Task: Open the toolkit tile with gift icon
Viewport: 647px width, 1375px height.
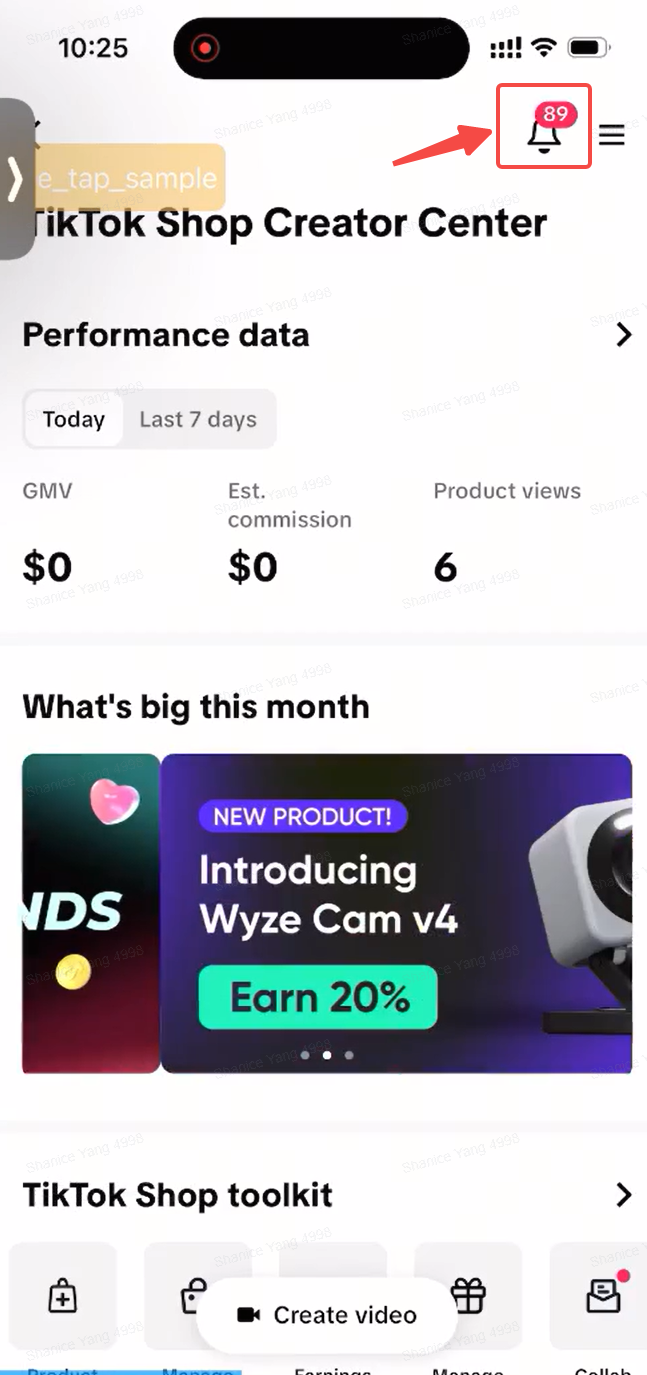Action: tap(468, 1295)
